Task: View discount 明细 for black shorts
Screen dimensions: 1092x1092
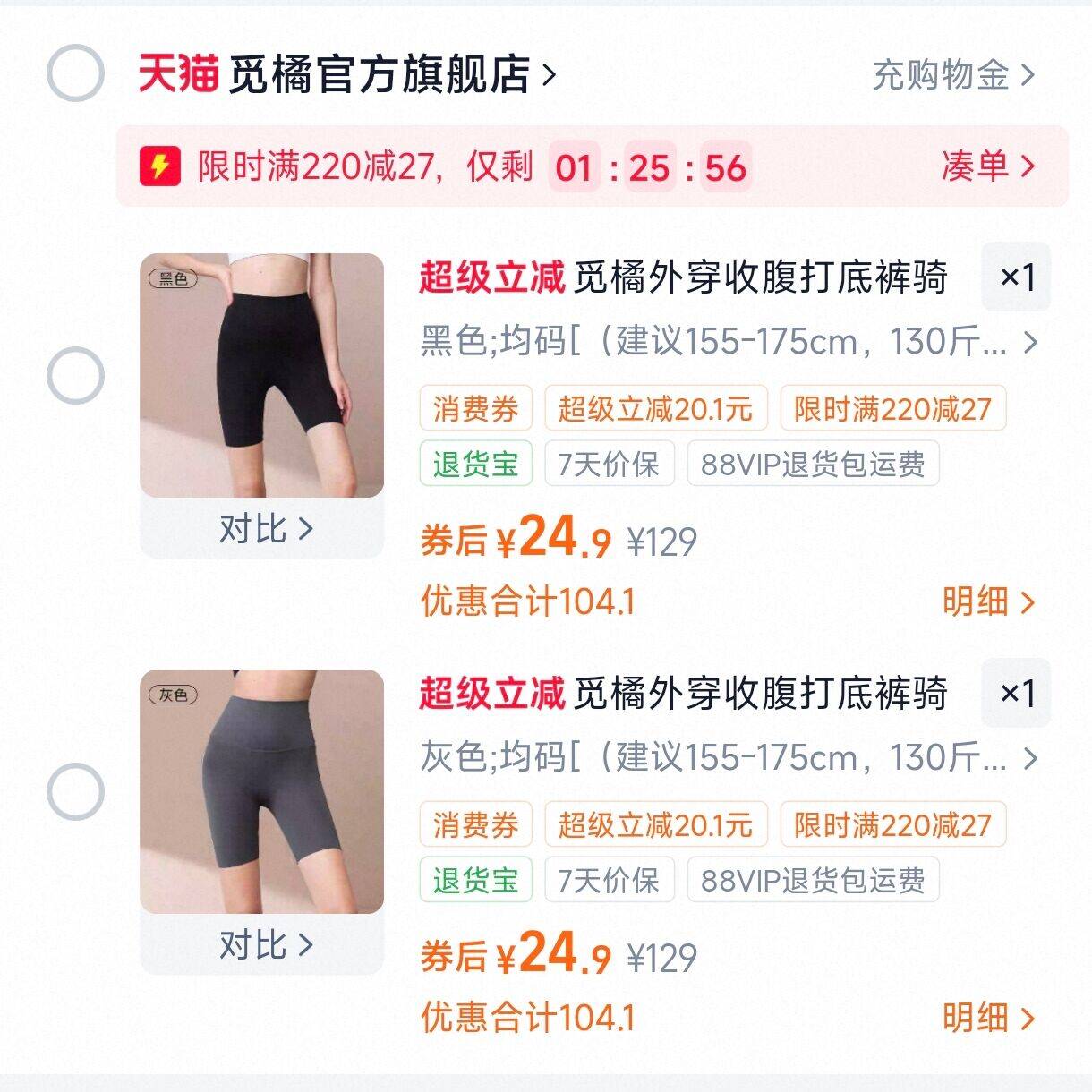Action: 986,601
